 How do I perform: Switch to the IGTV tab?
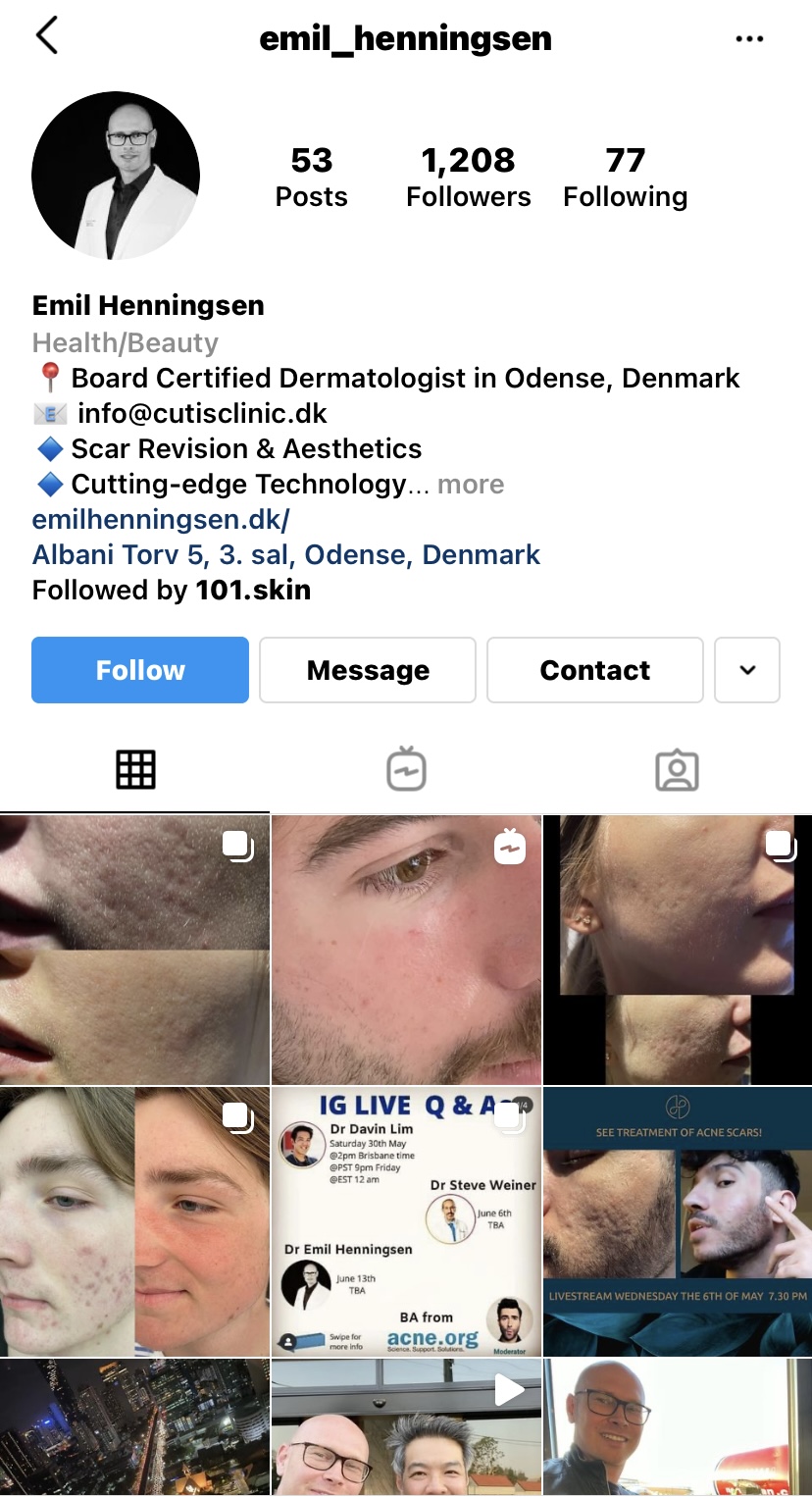pyautogui.click(x=406, y=770)
